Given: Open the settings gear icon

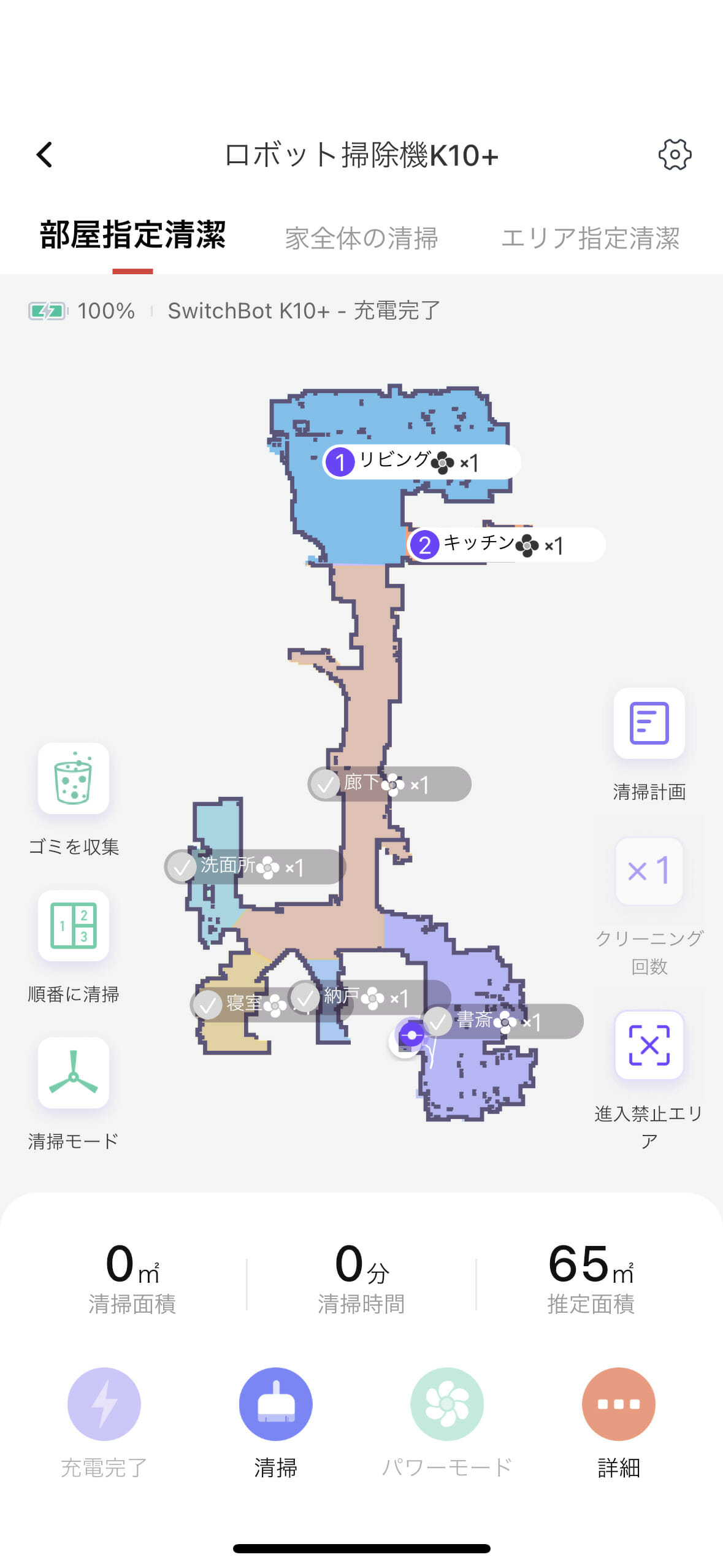Looking at the screenshot, I should (675, 155).
